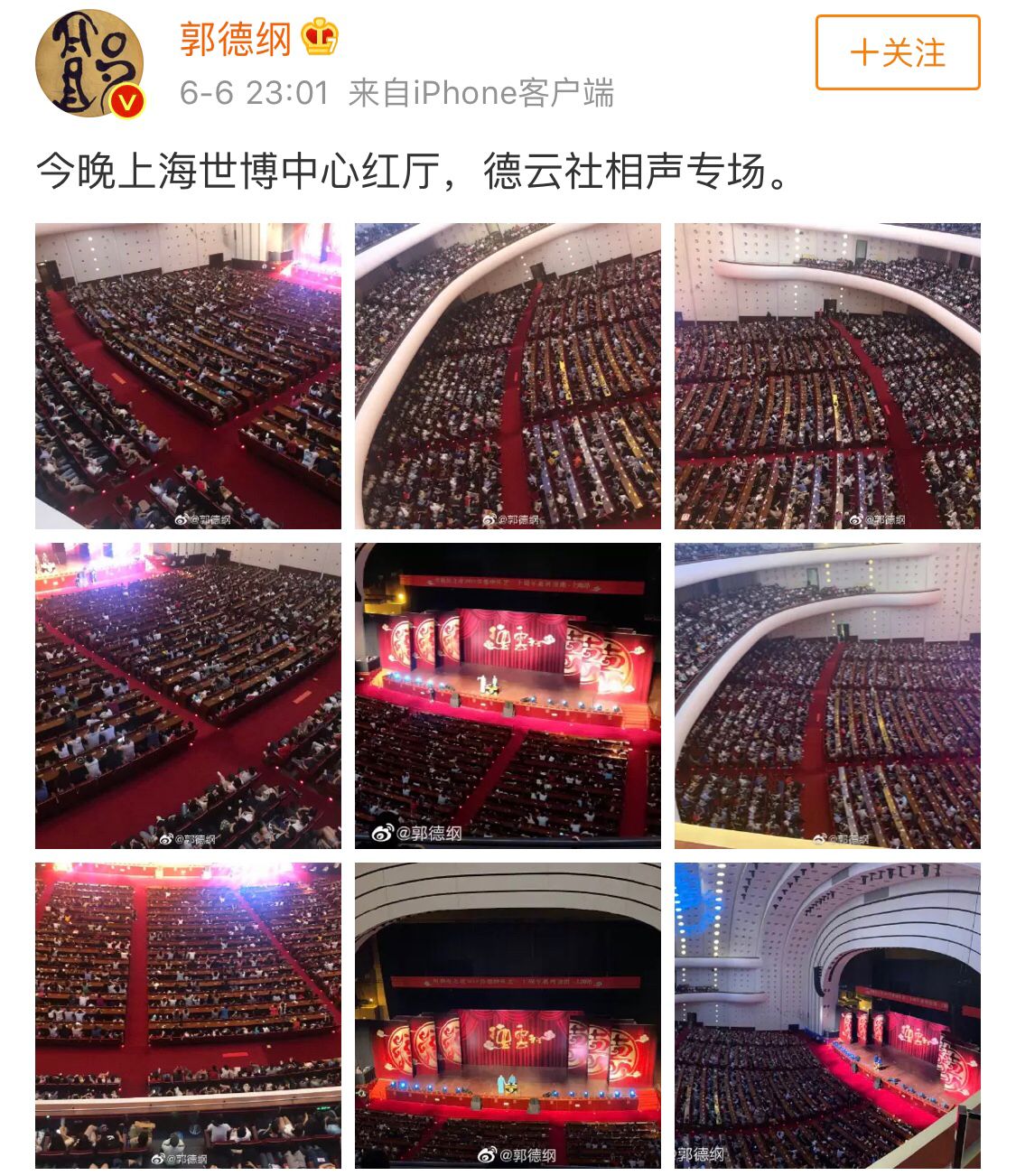Open last photo with blue screen and stage
This screenshot has width=1016, height=1176.
pyautogui.click(x=827, y=1015)
